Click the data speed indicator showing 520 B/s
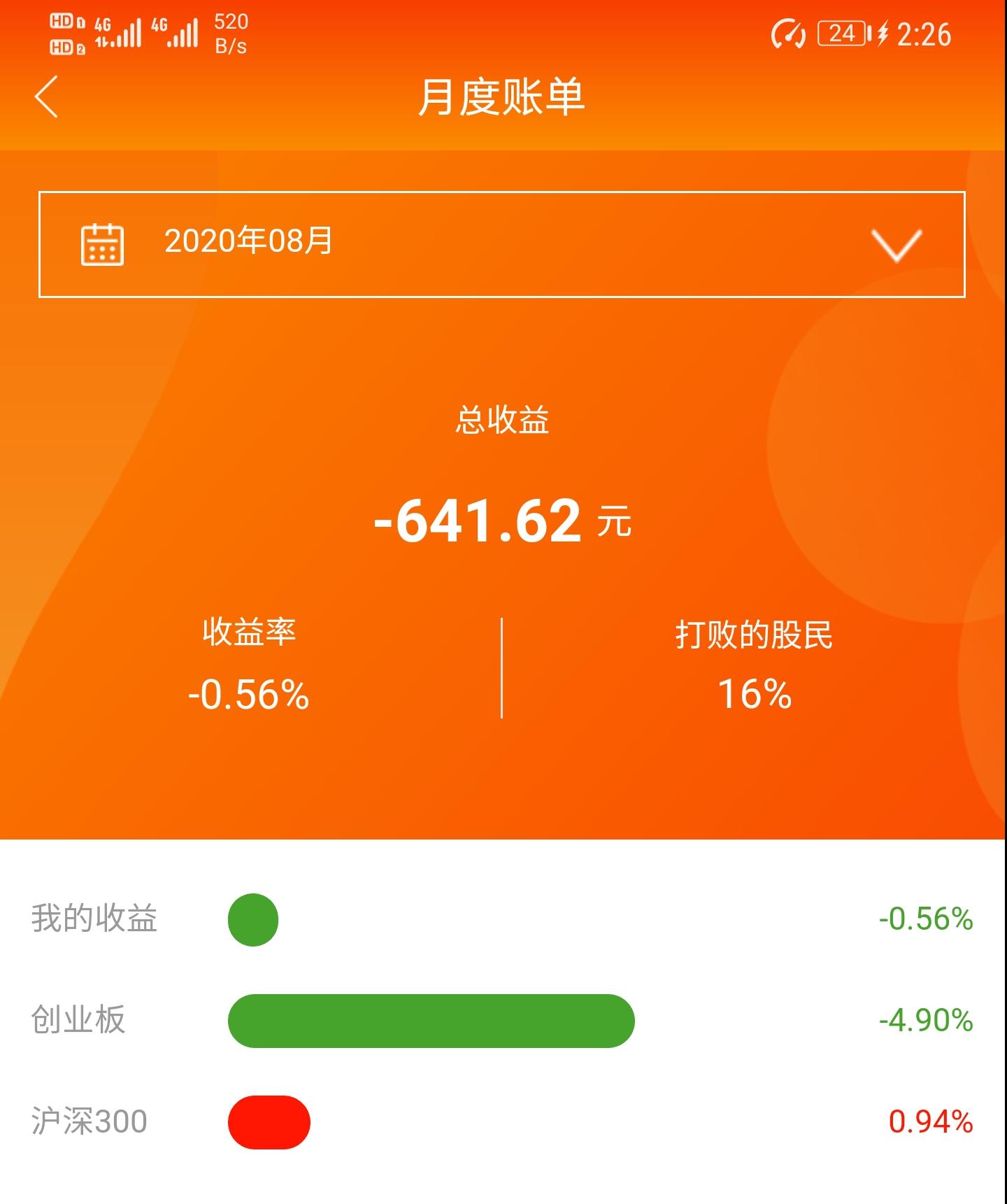Viewport: 1007px width, 1204px height. [x=233, y=31]
